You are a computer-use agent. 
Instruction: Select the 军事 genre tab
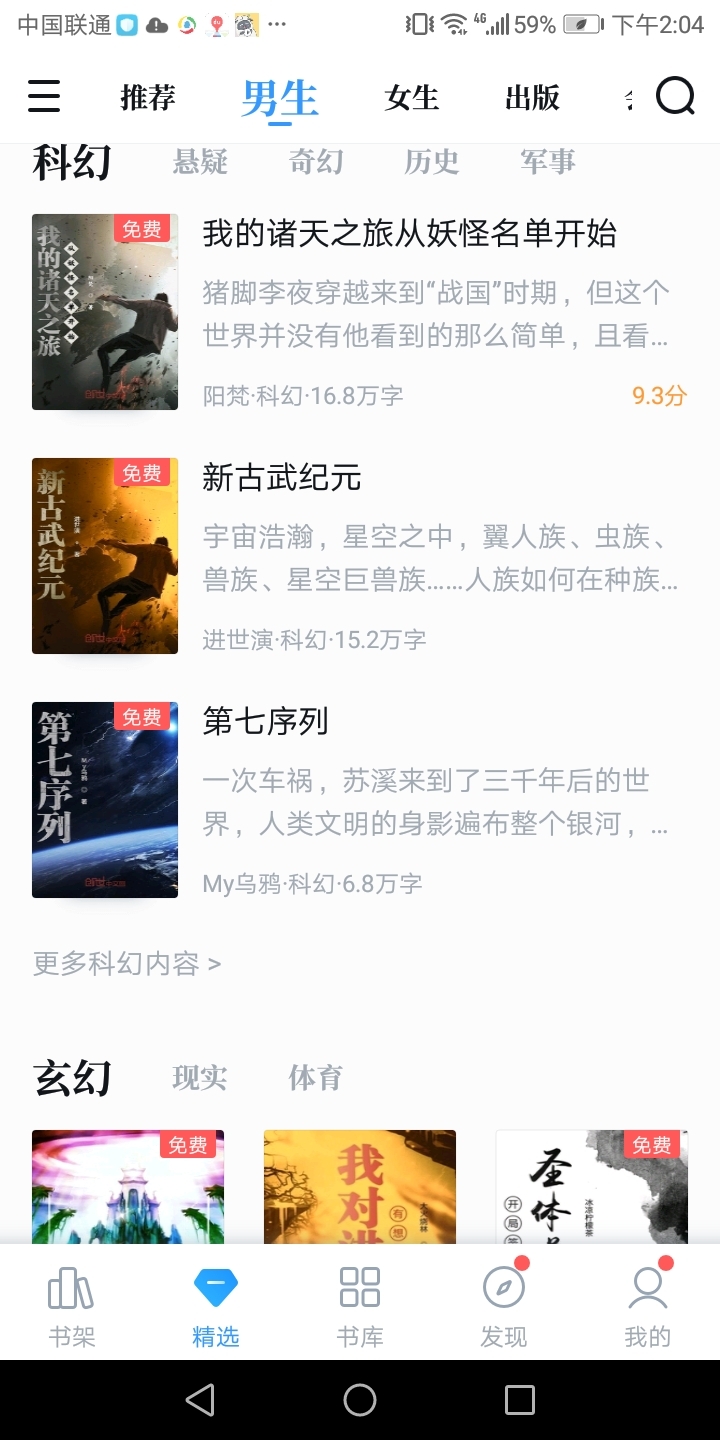[548, 162]
